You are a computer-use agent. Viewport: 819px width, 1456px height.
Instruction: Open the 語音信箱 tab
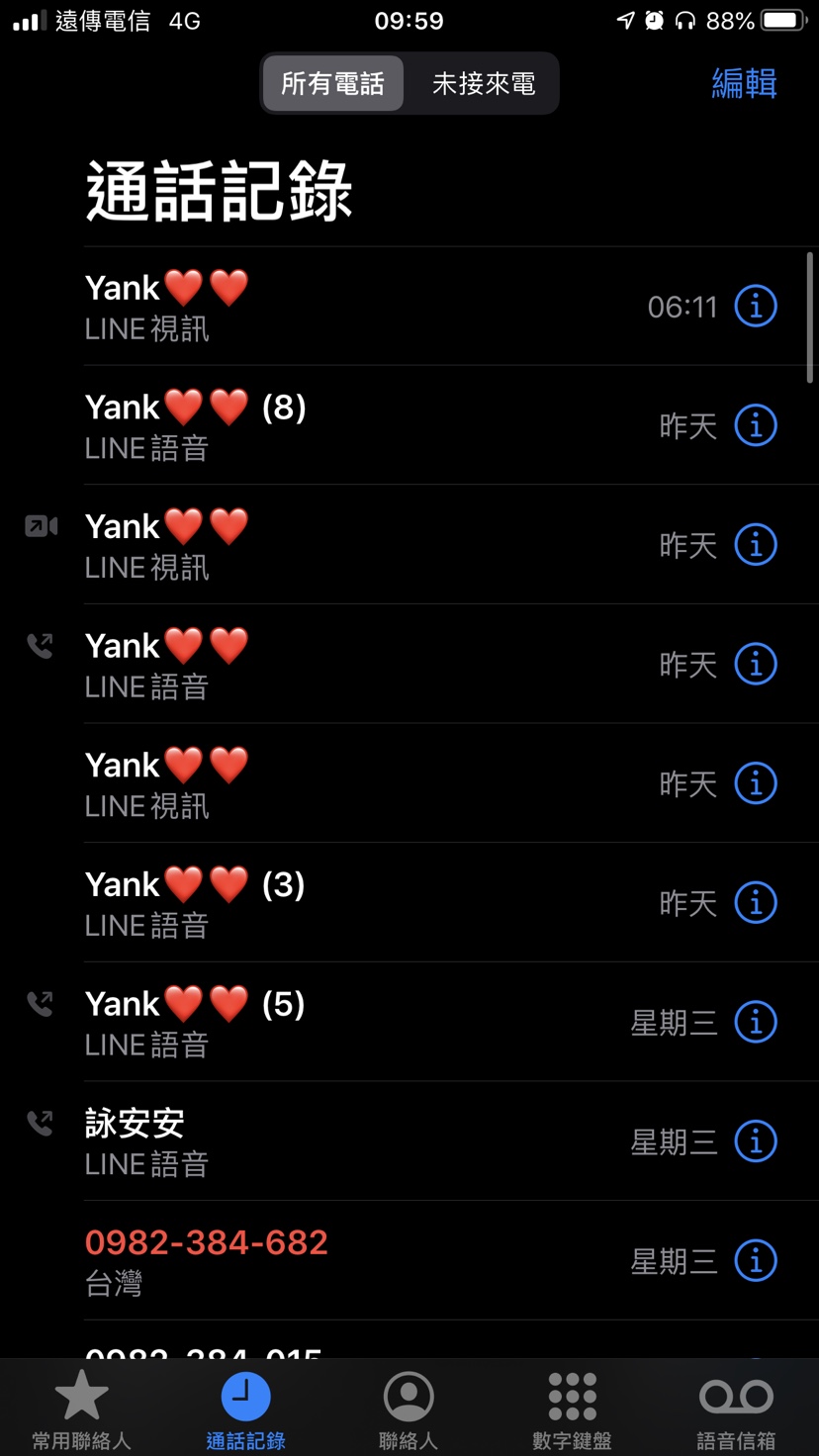736,1410
